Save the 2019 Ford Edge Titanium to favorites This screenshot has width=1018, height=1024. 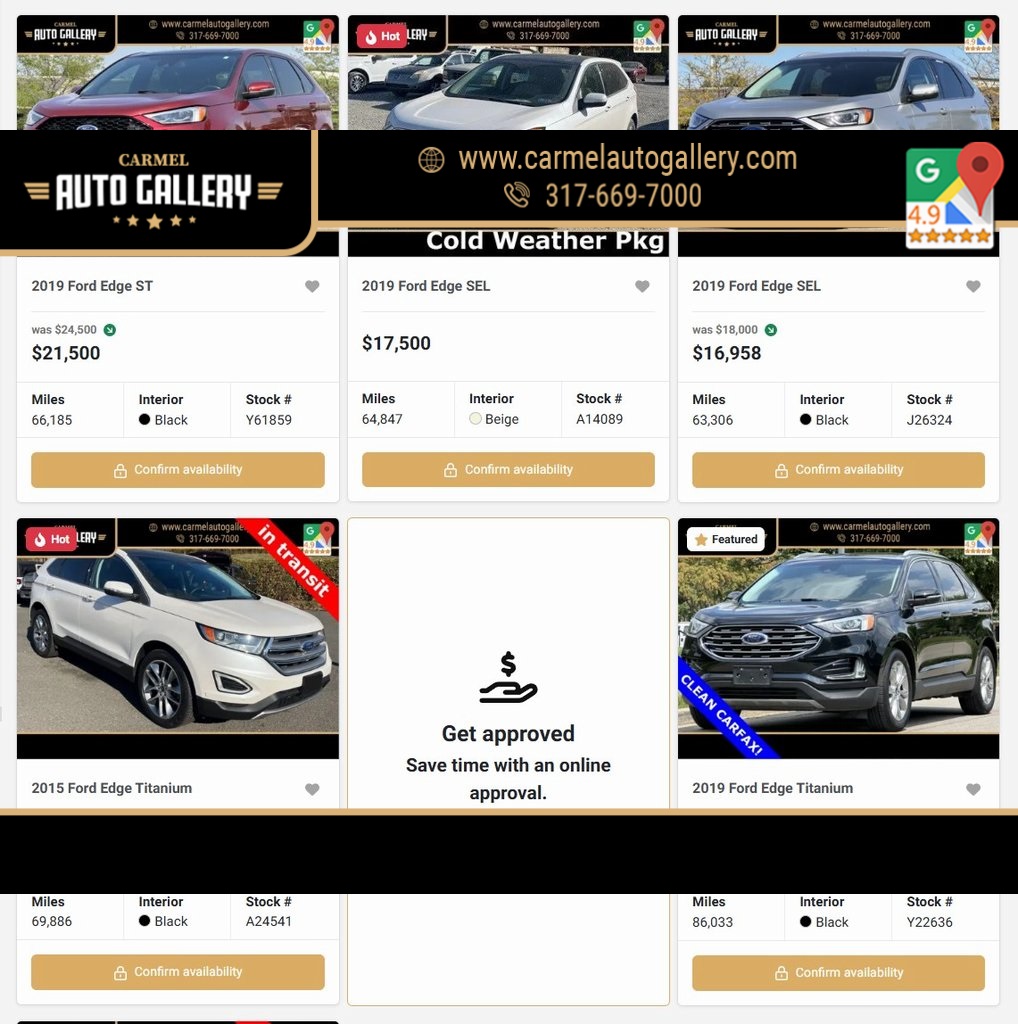[x=973, y=789]
